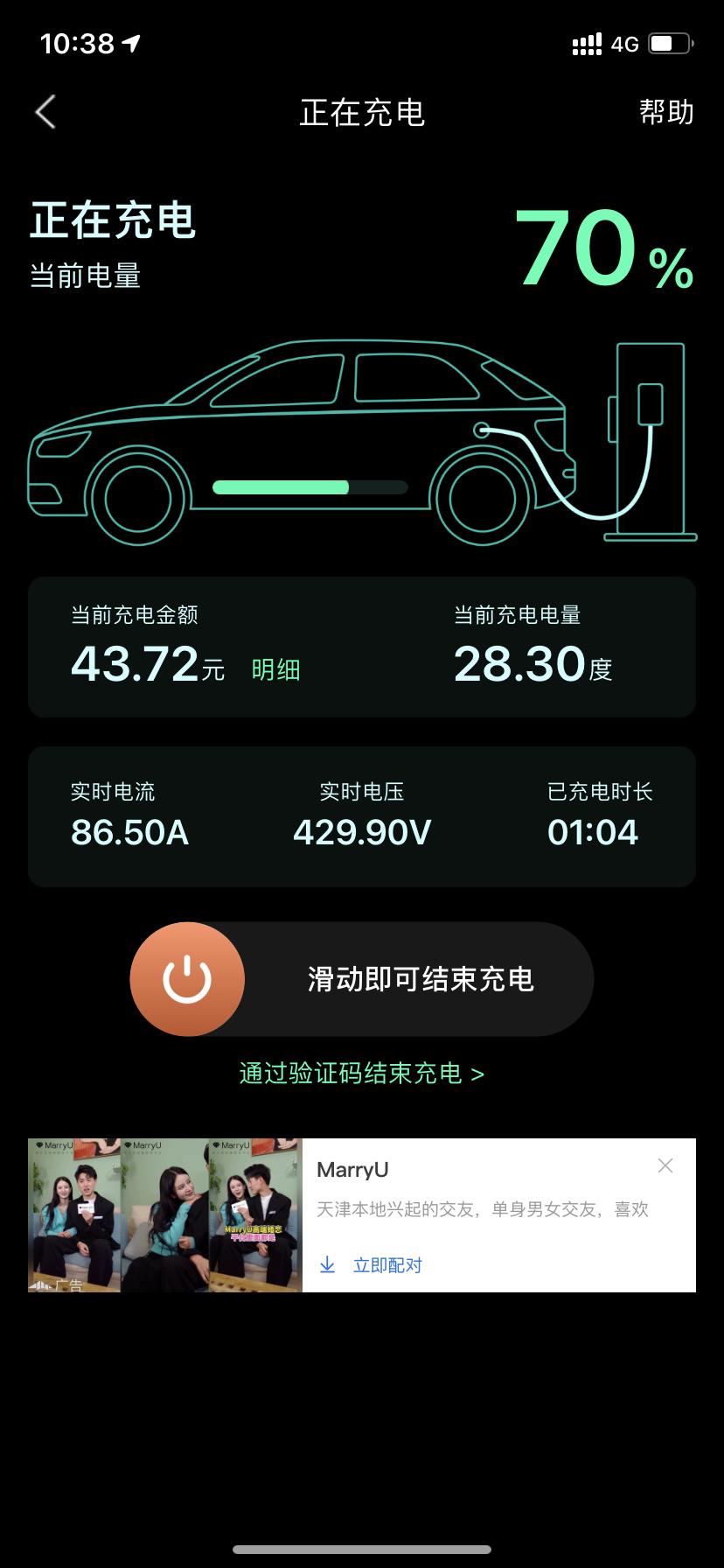Tap the download arrow icon in MarryU ad

click(x=327, y=1264)
